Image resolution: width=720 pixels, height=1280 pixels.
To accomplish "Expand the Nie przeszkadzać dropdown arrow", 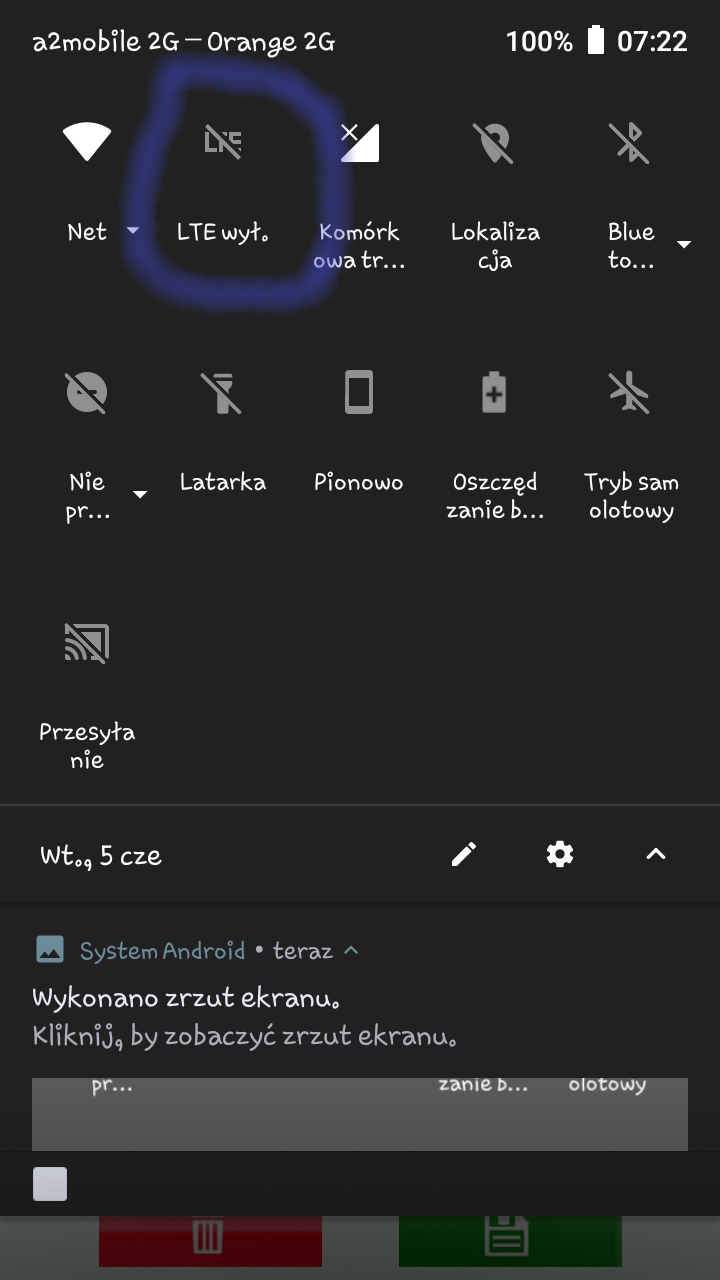I will 141,494.
